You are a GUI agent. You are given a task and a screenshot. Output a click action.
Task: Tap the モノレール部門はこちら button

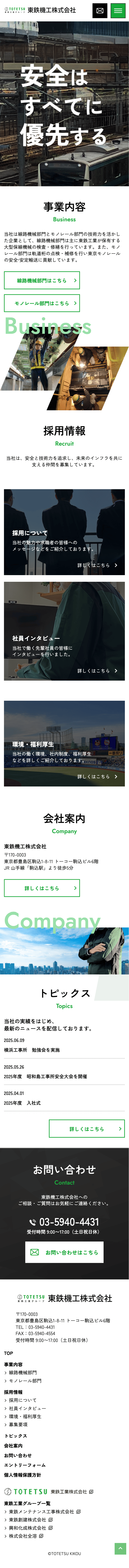click(41, 303)
